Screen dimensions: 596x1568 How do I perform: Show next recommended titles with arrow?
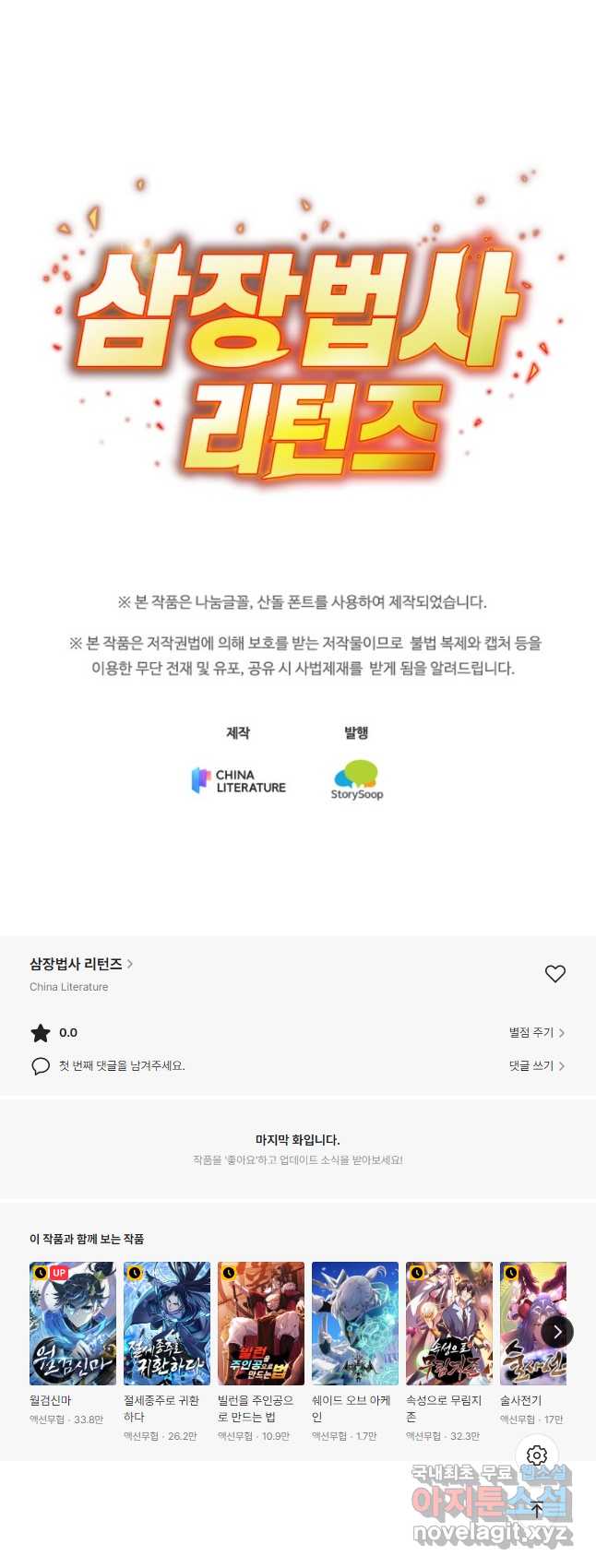pyautogui.click(x=557, y=1332)
